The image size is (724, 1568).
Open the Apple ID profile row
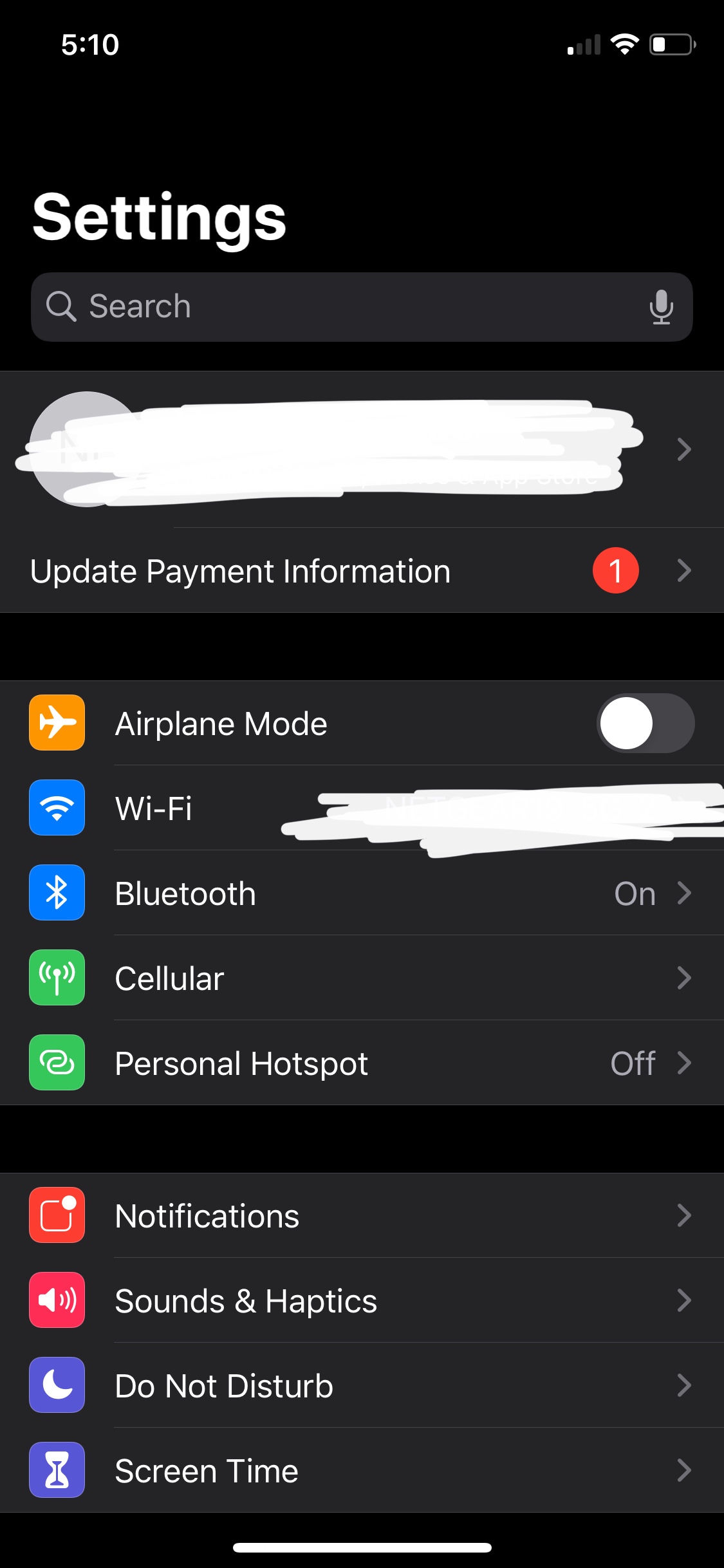click(x=362, y=449)
